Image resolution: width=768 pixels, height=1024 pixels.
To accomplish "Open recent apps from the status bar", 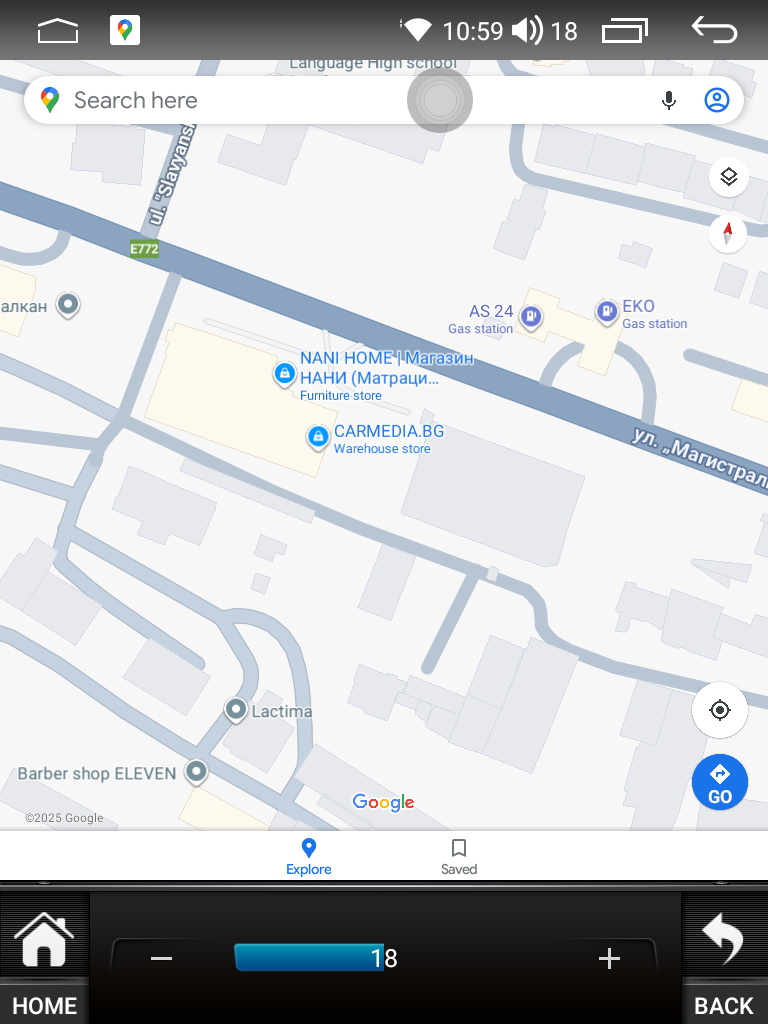I will [x=625, y=31].
